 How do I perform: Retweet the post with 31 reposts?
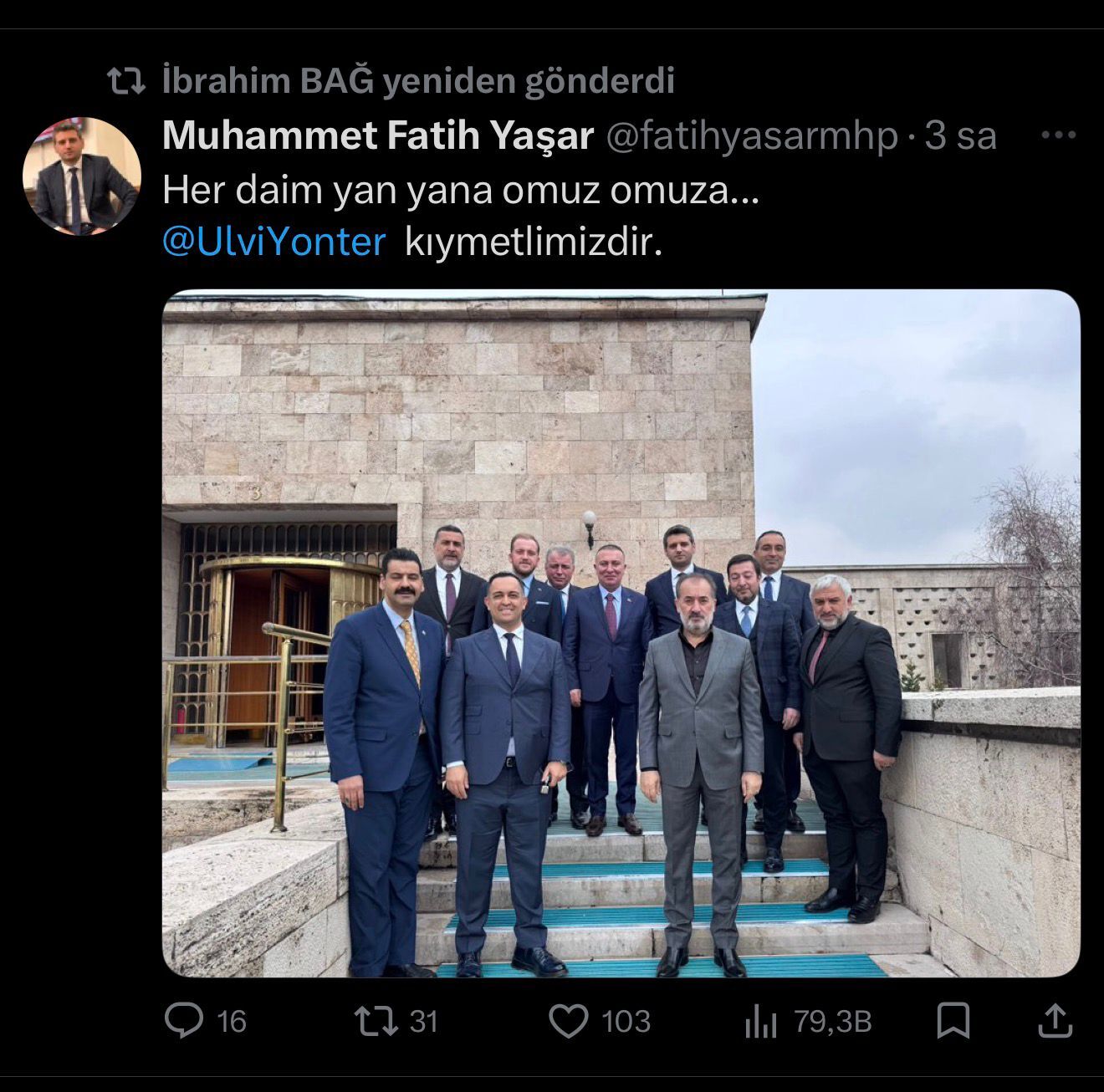(x=377, y=1021)
